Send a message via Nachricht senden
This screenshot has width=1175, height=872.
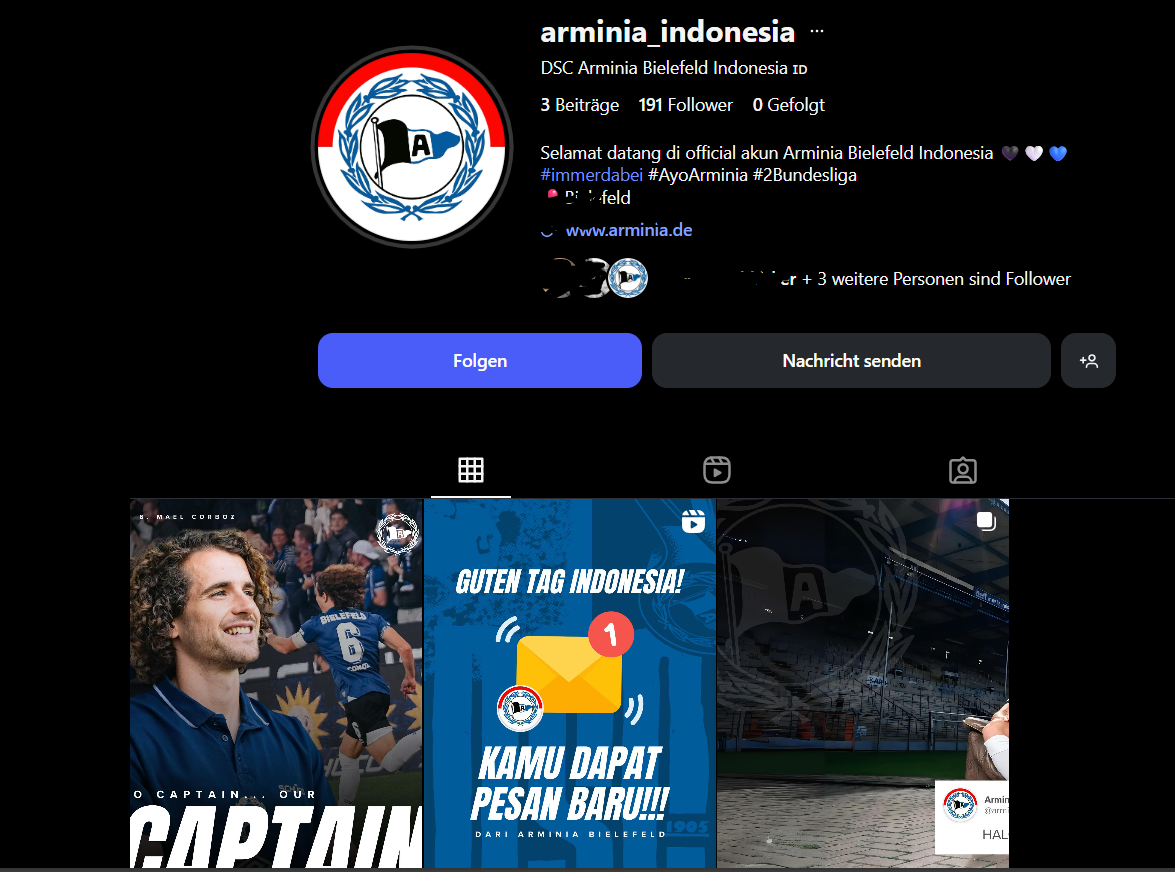(851, 360)
